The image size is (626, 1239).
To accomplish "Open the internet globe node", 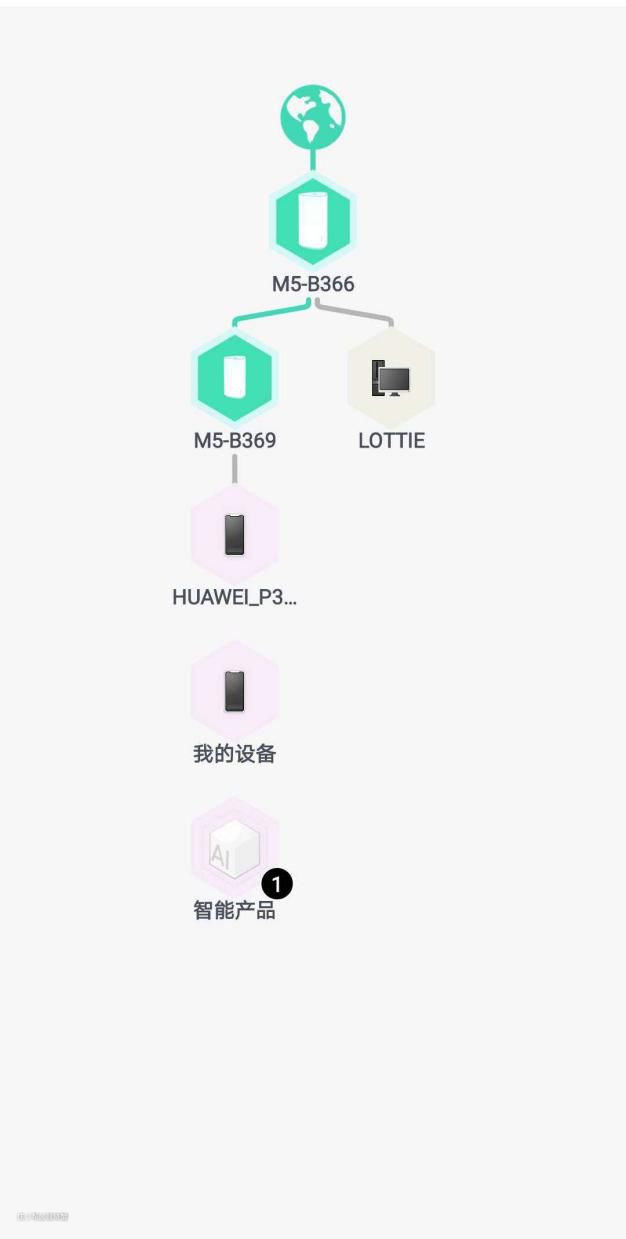I will click(x=312, y=116).
